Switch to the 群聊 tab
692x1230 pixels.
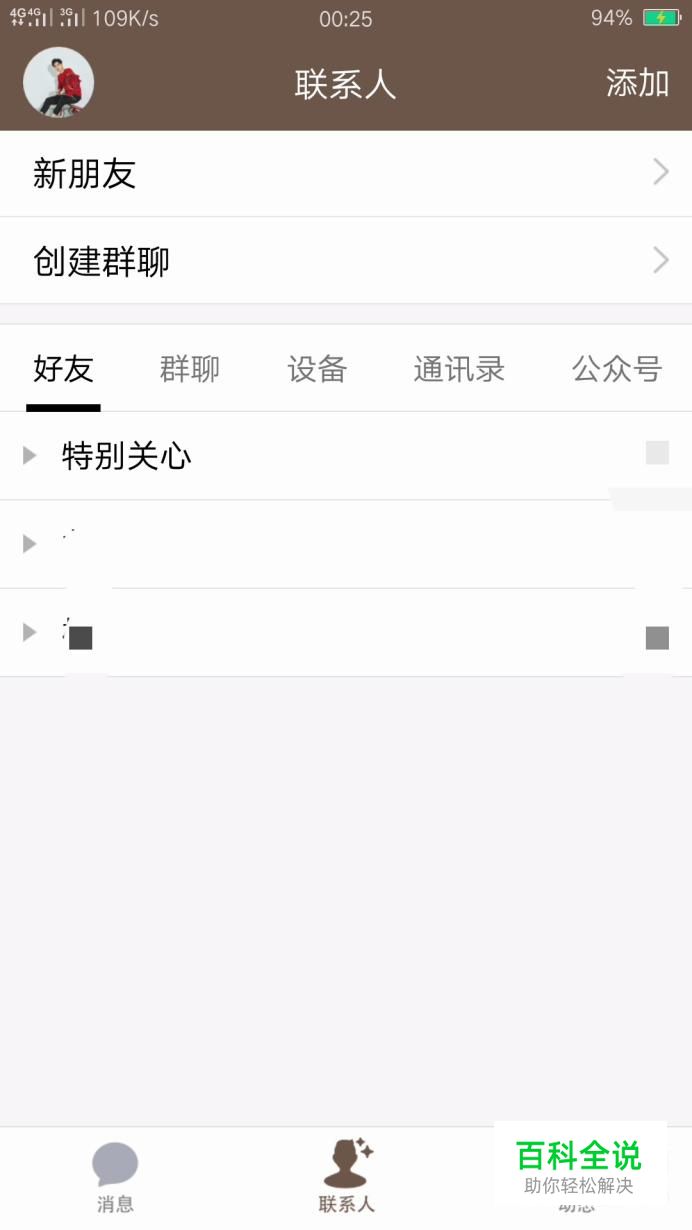189,369
